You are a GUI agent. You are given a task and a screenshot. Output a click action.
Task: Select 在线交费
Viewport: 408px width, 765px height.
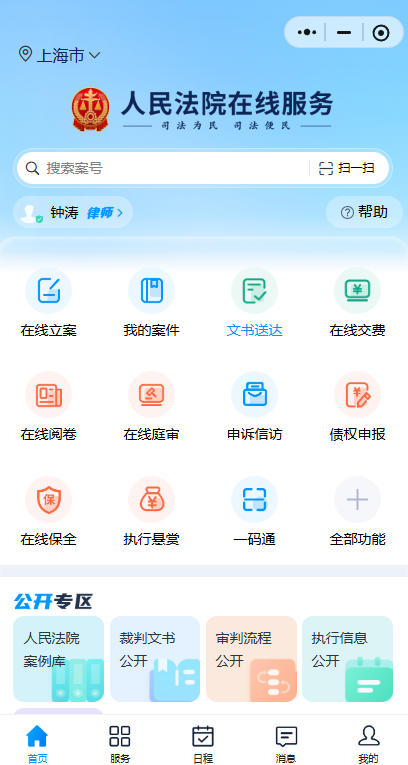357,303
